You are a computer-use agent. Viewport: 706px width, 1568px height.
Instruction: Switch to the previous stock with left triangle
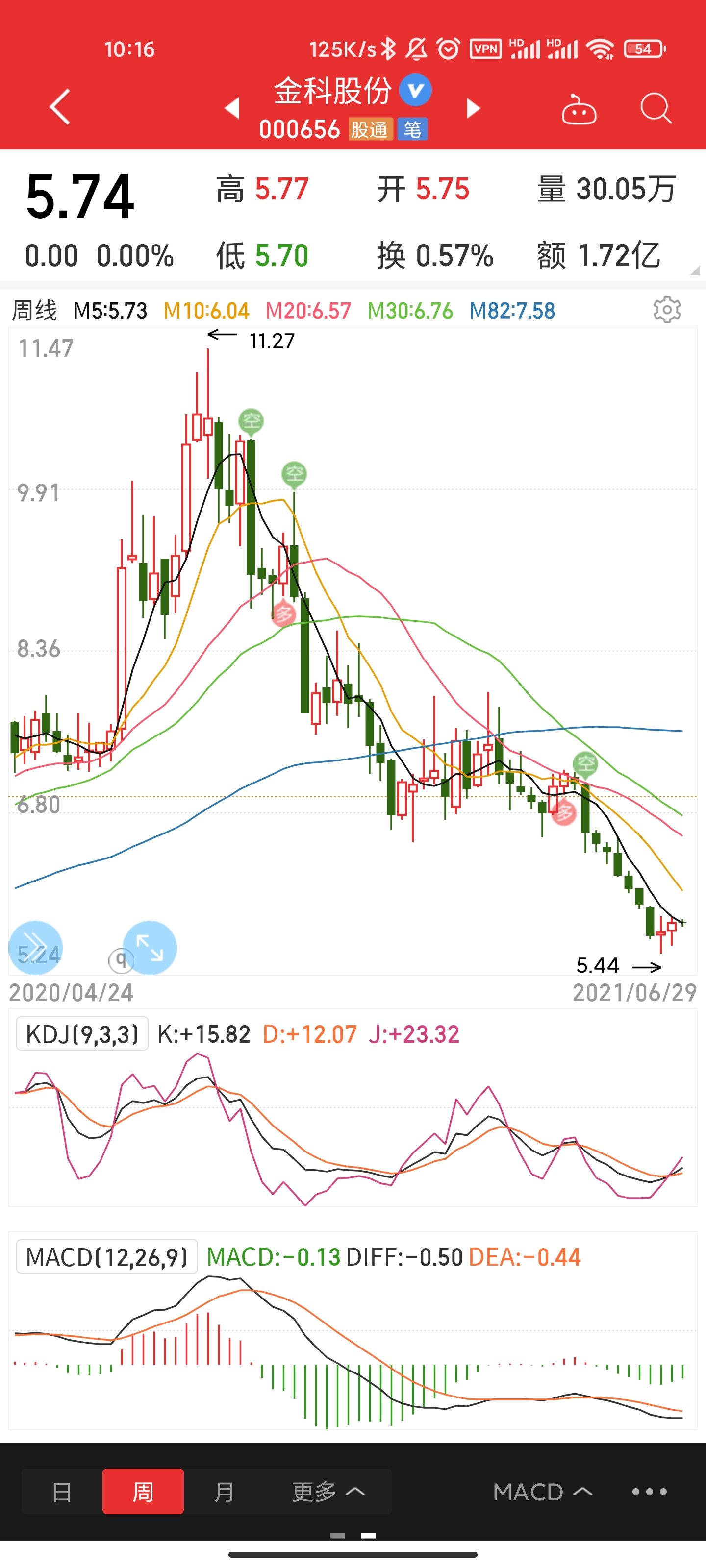[232, 108]
